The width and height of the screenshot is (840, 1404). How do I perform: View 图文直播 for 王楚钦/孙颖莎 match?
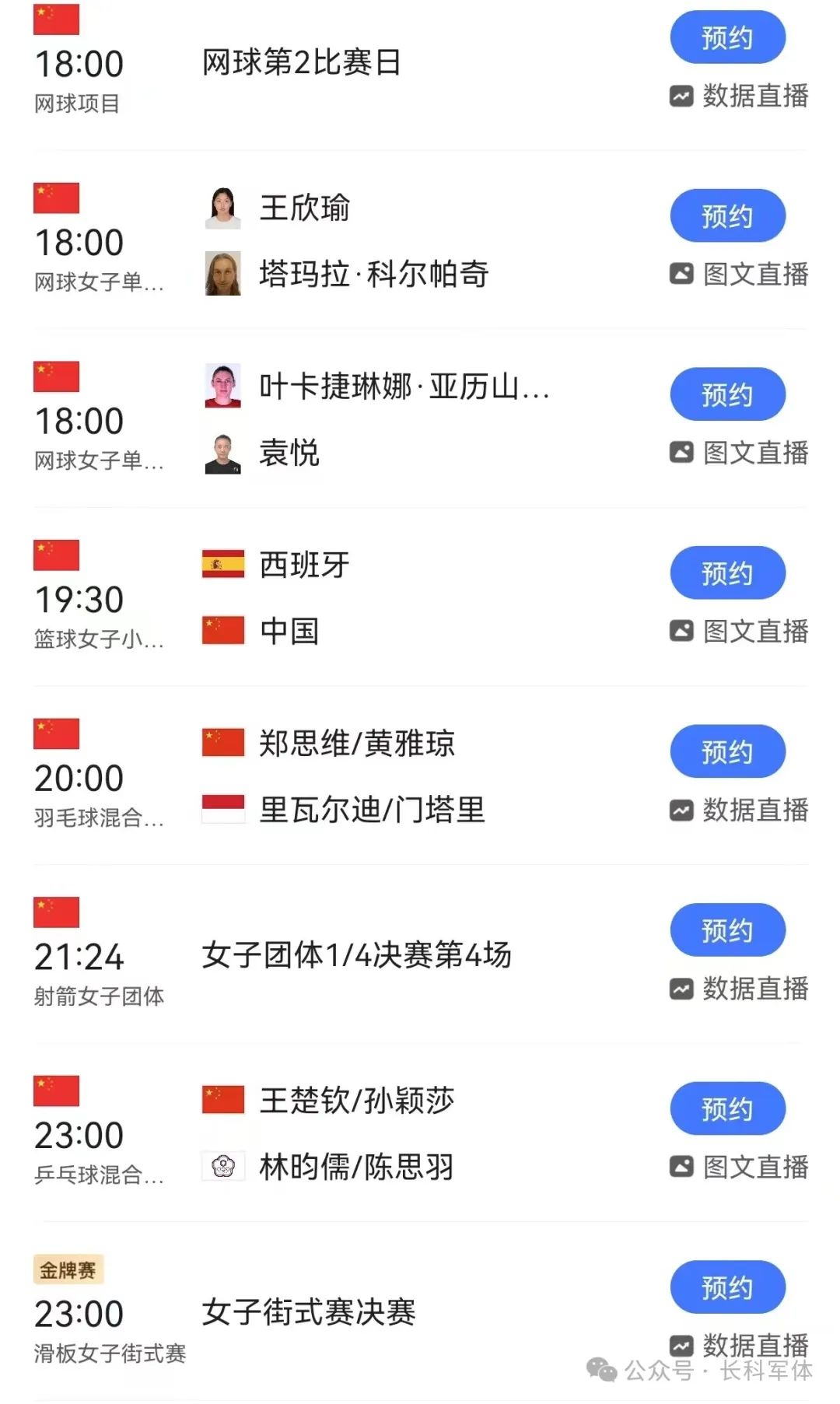click(x=740, y=1167)
